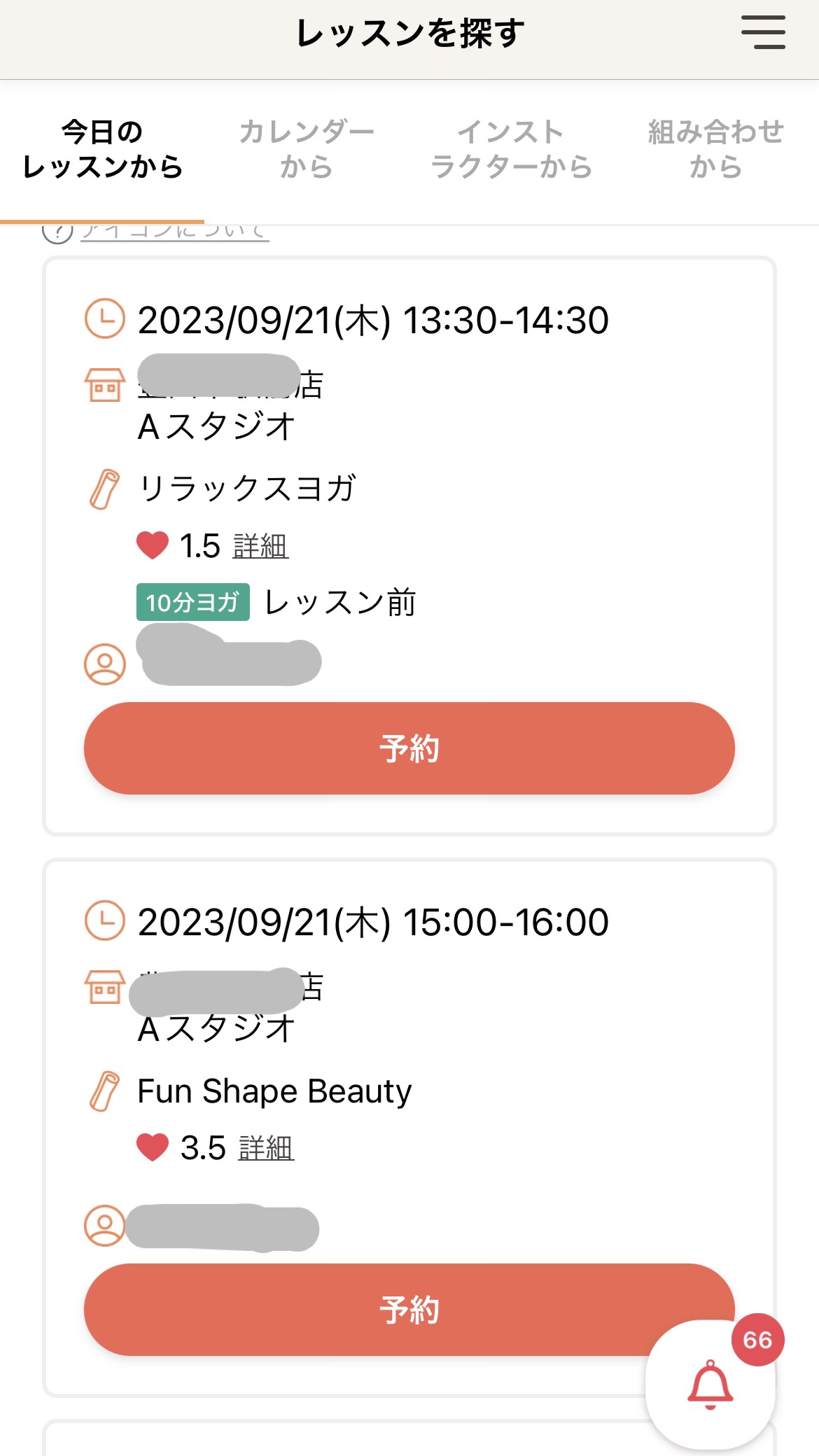Click the 10分ヨガ badge
The width and height of the screenshot is (819, 1456).
pyautogui.click(x=195, y=603)
